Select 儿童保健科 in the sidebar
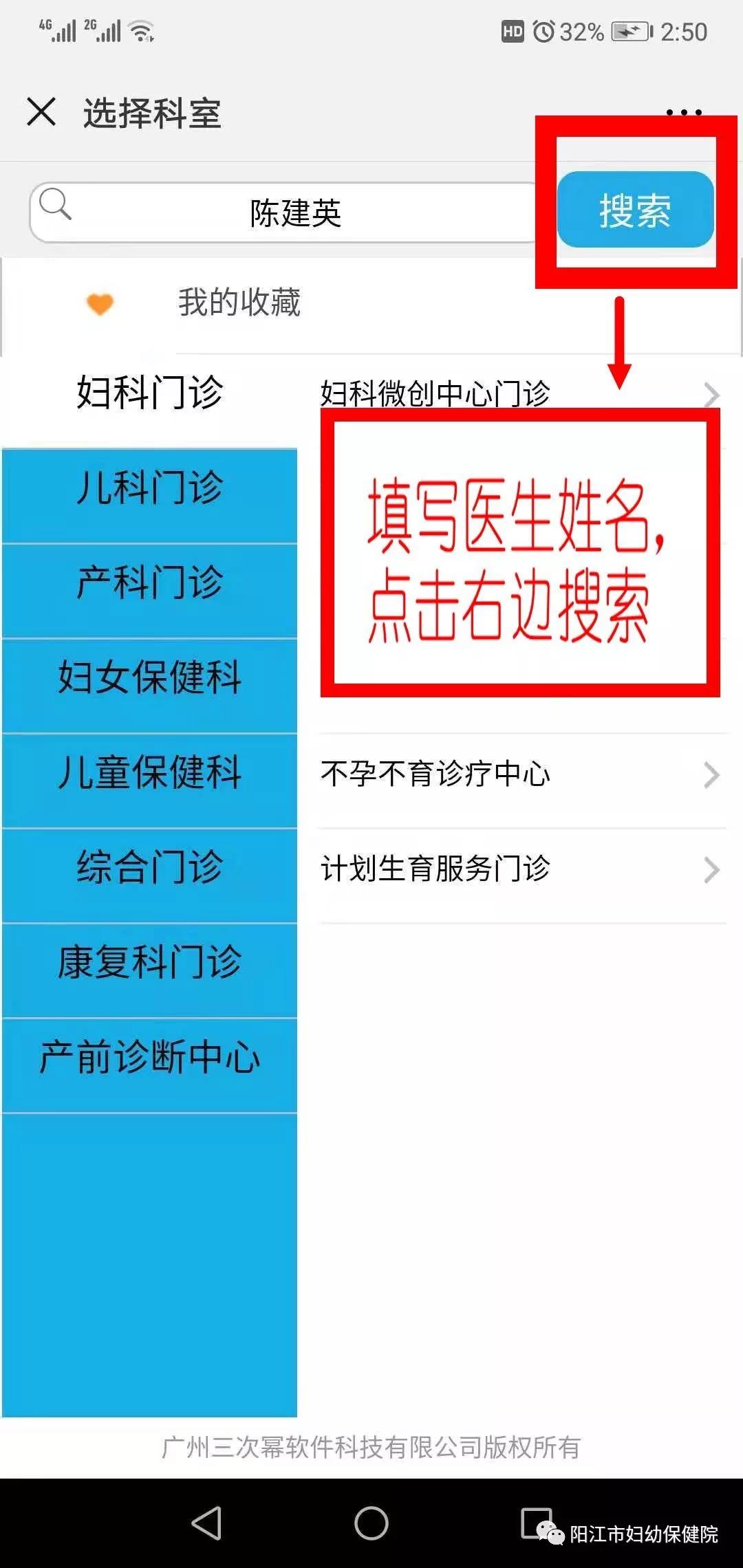The image size is (743, 1568). 149,772
